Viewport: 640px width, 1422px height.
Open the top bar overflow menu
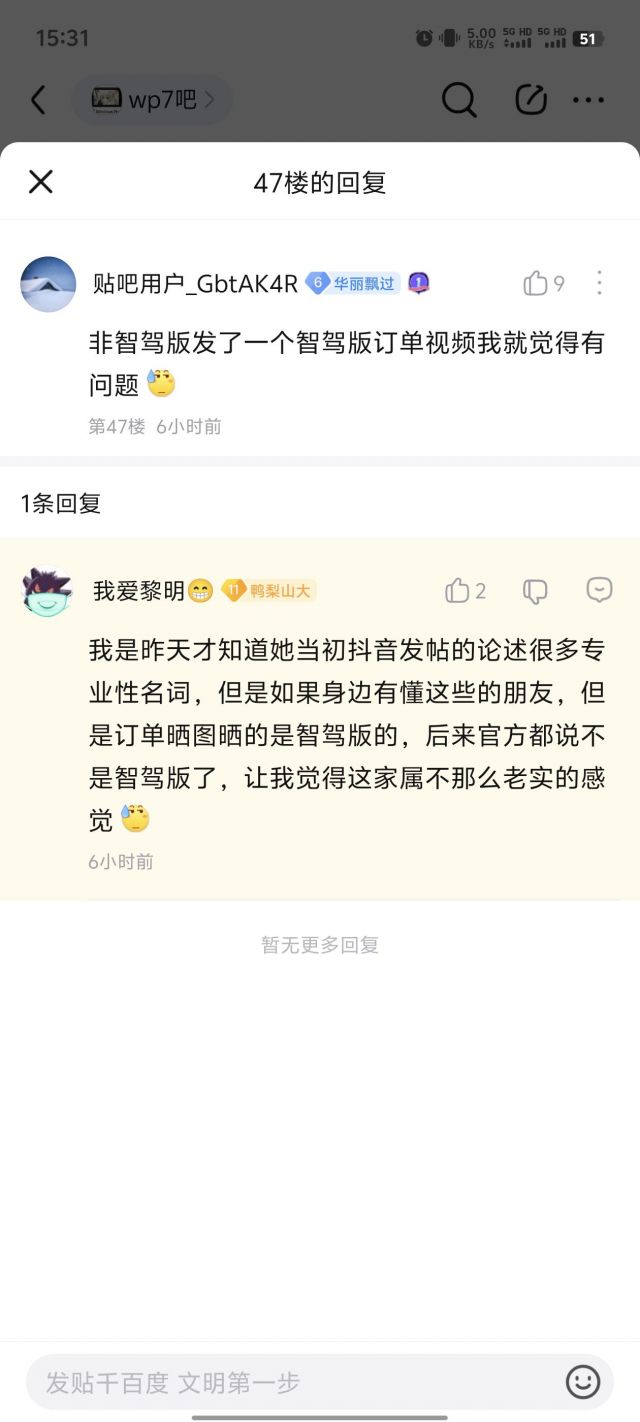589,100
